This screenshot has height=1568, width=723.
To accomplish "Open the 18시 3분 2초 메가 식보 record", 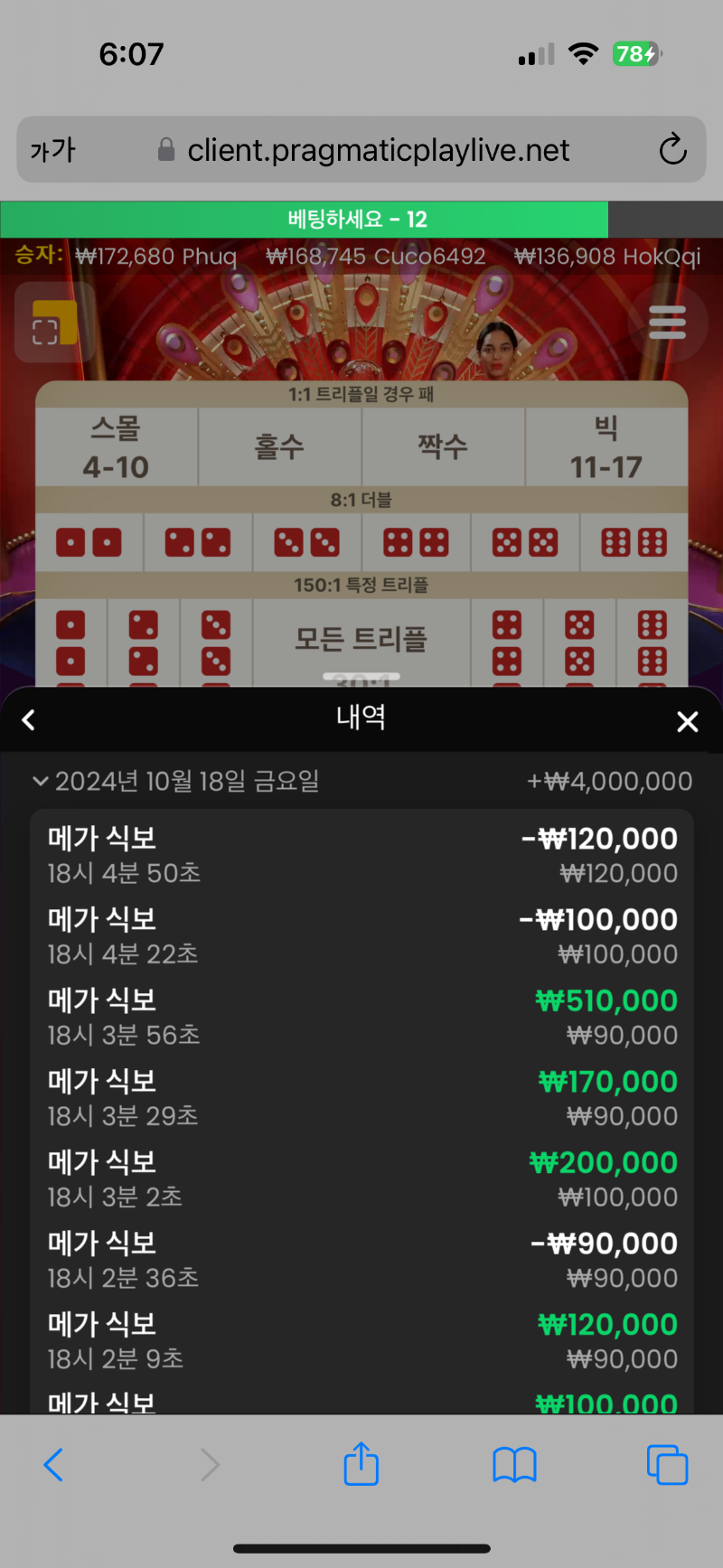I will point(361,1178).
